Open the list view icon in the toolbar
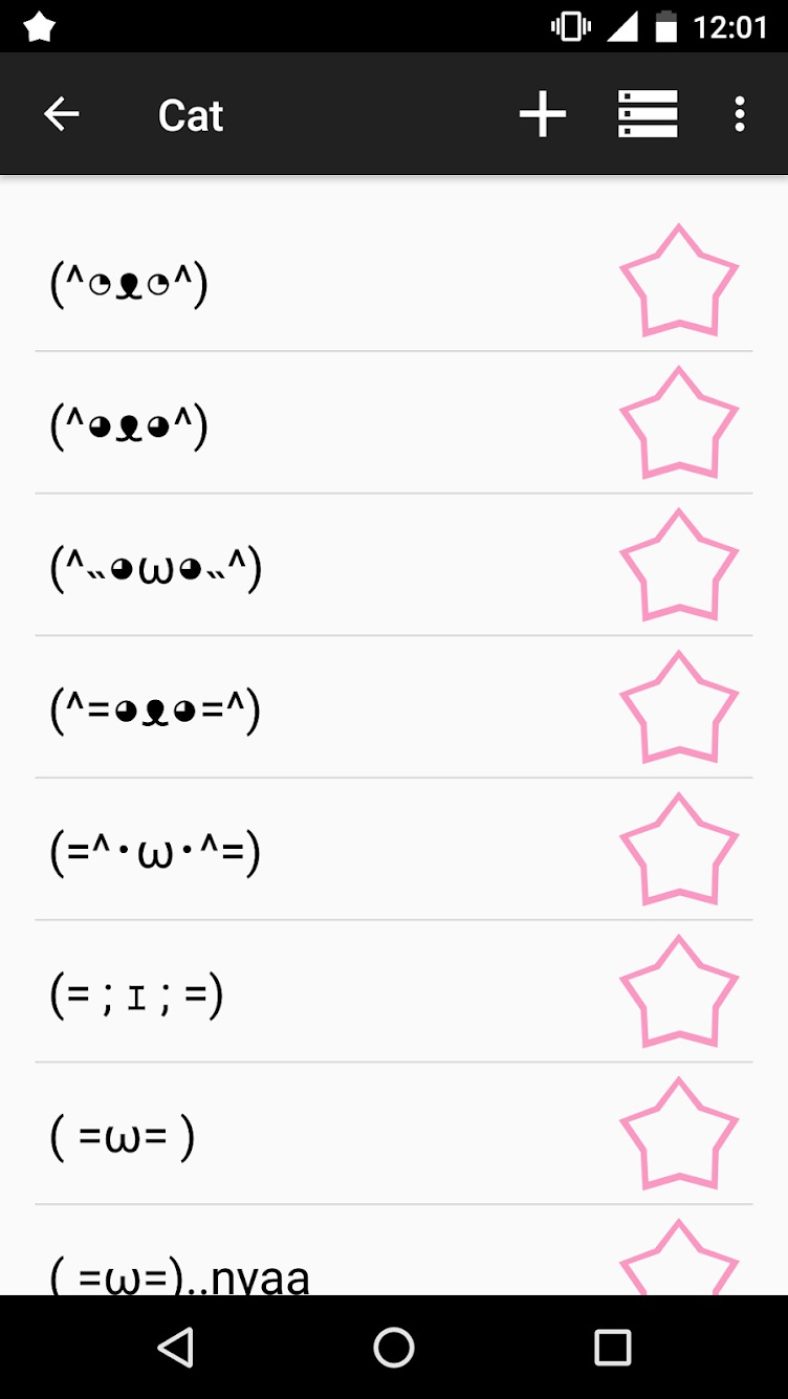Screen dimensions: 788x1399 (x=648, y=113)
